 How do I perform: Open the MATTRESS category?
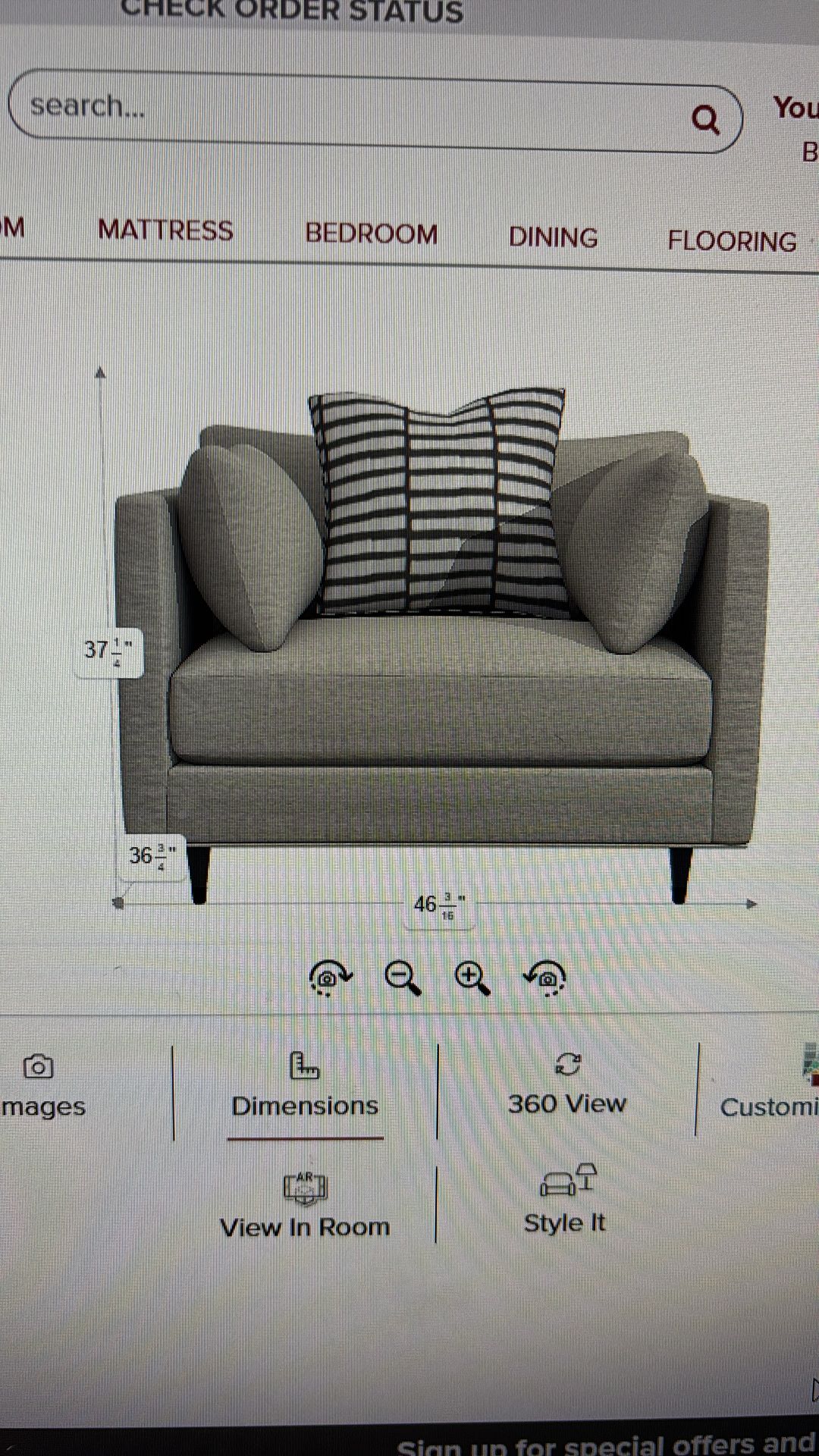(x=165, y=230)
